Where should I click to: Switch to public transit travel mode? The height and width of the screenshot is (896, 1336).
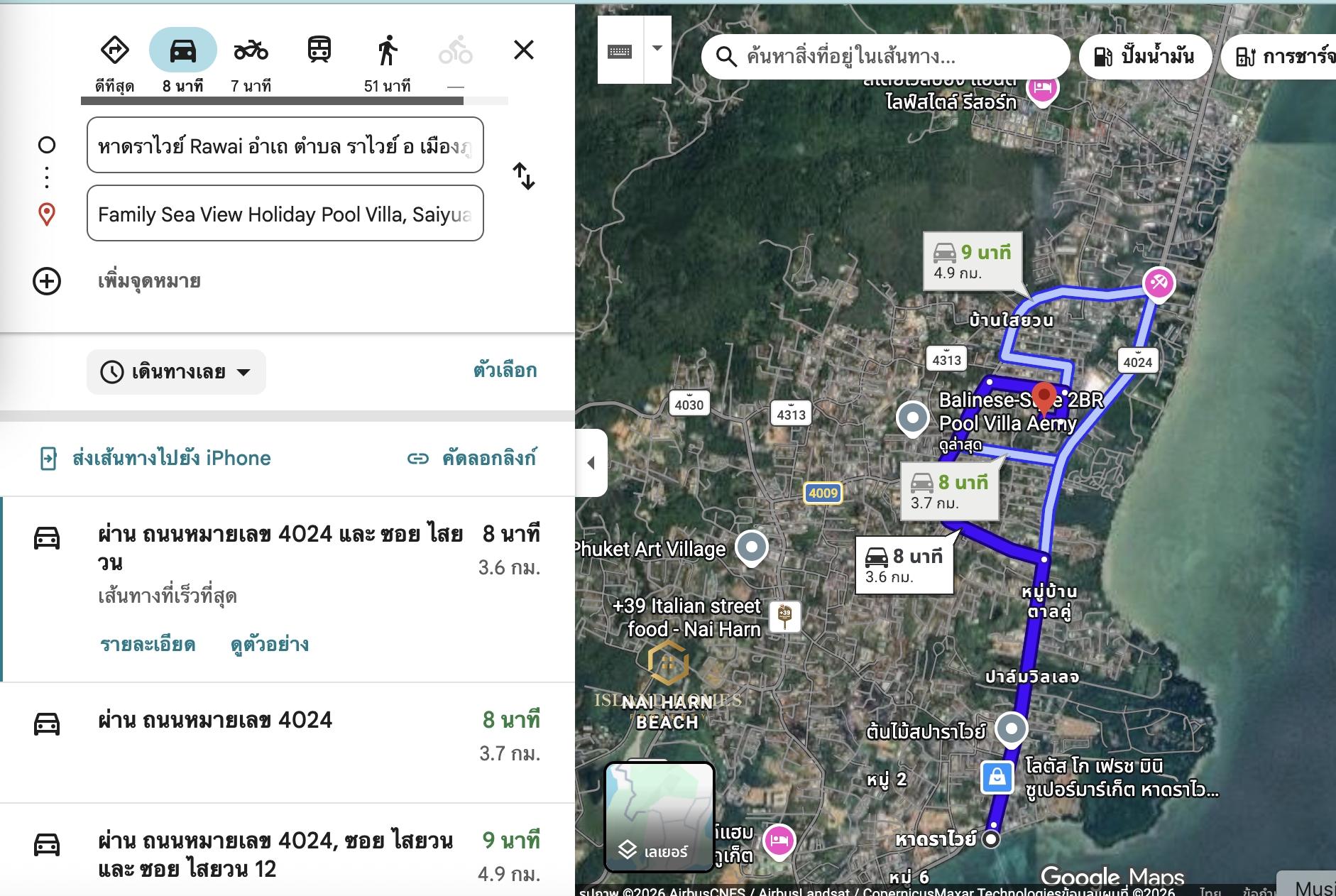[319, 51]
